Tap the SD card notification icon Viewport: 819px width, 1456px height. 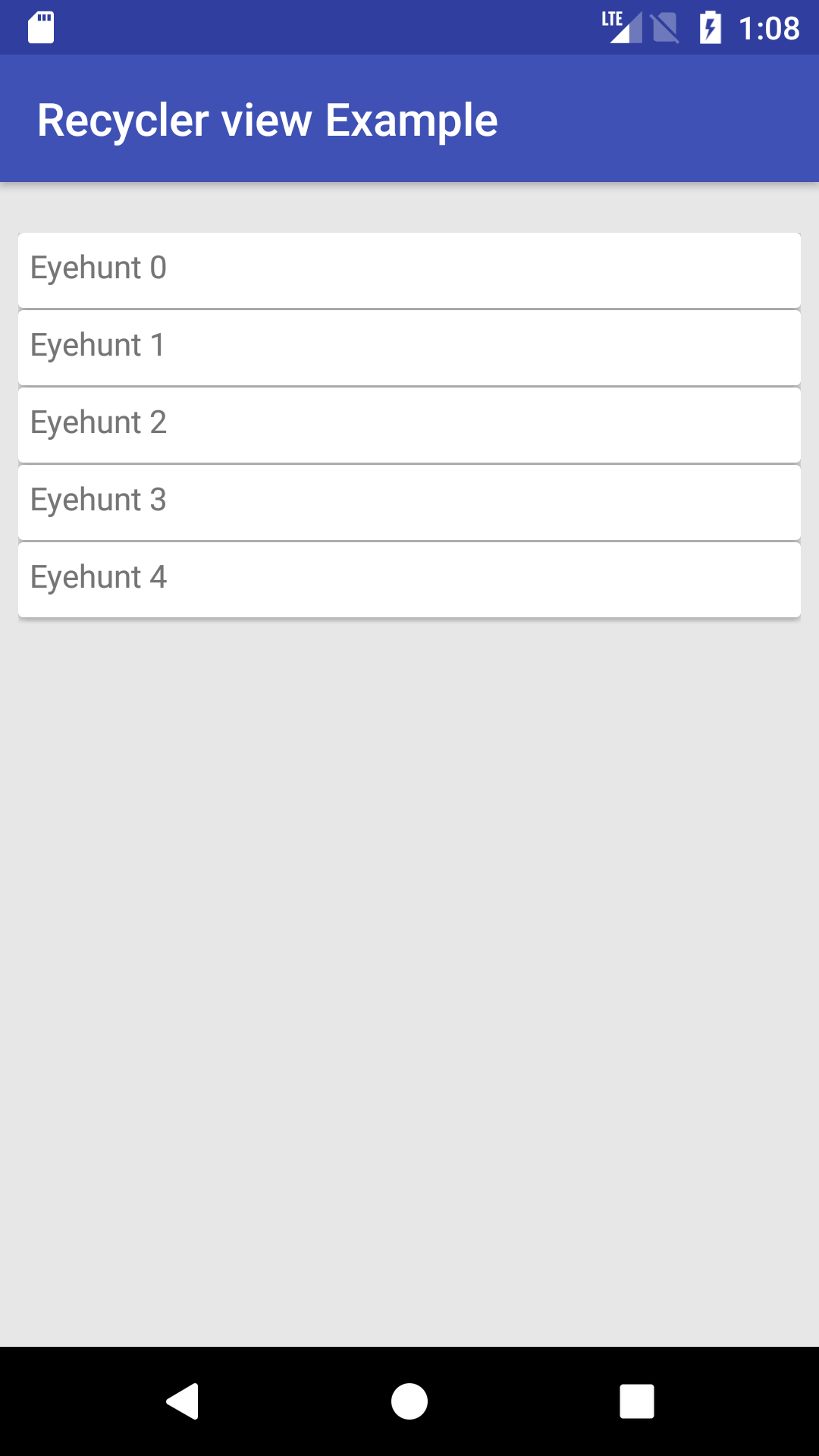point(42,27)
